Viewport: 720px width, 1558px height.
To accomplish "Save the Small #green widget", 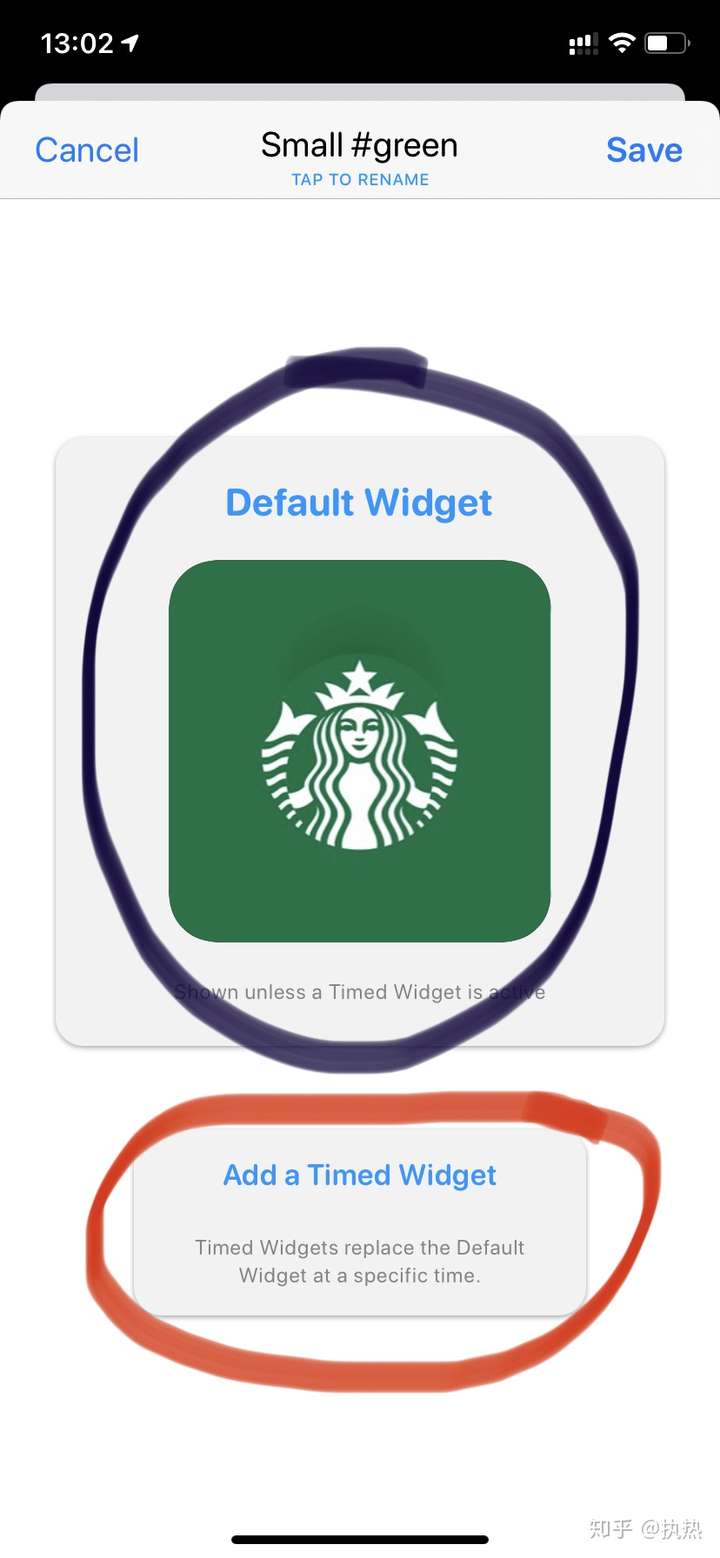I will (644, 150).
